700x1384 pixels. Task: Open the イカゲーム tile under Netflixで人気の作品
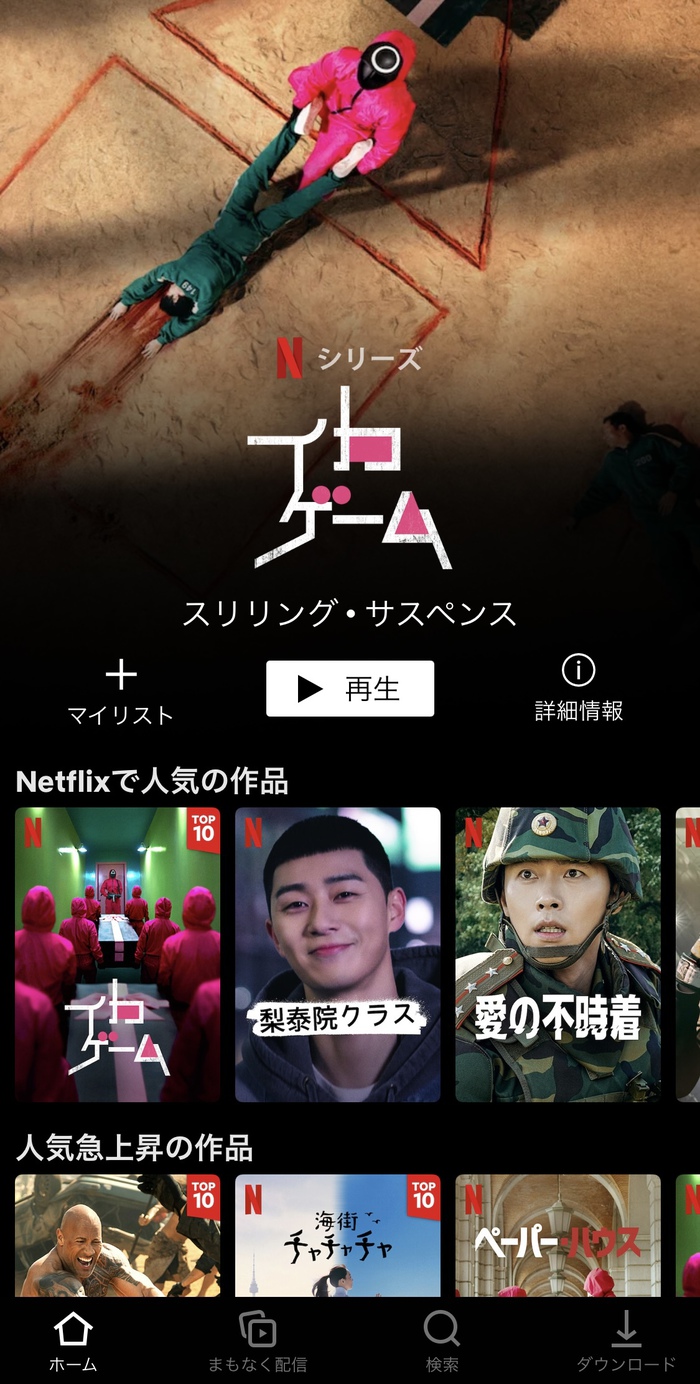tap(118, 954)
